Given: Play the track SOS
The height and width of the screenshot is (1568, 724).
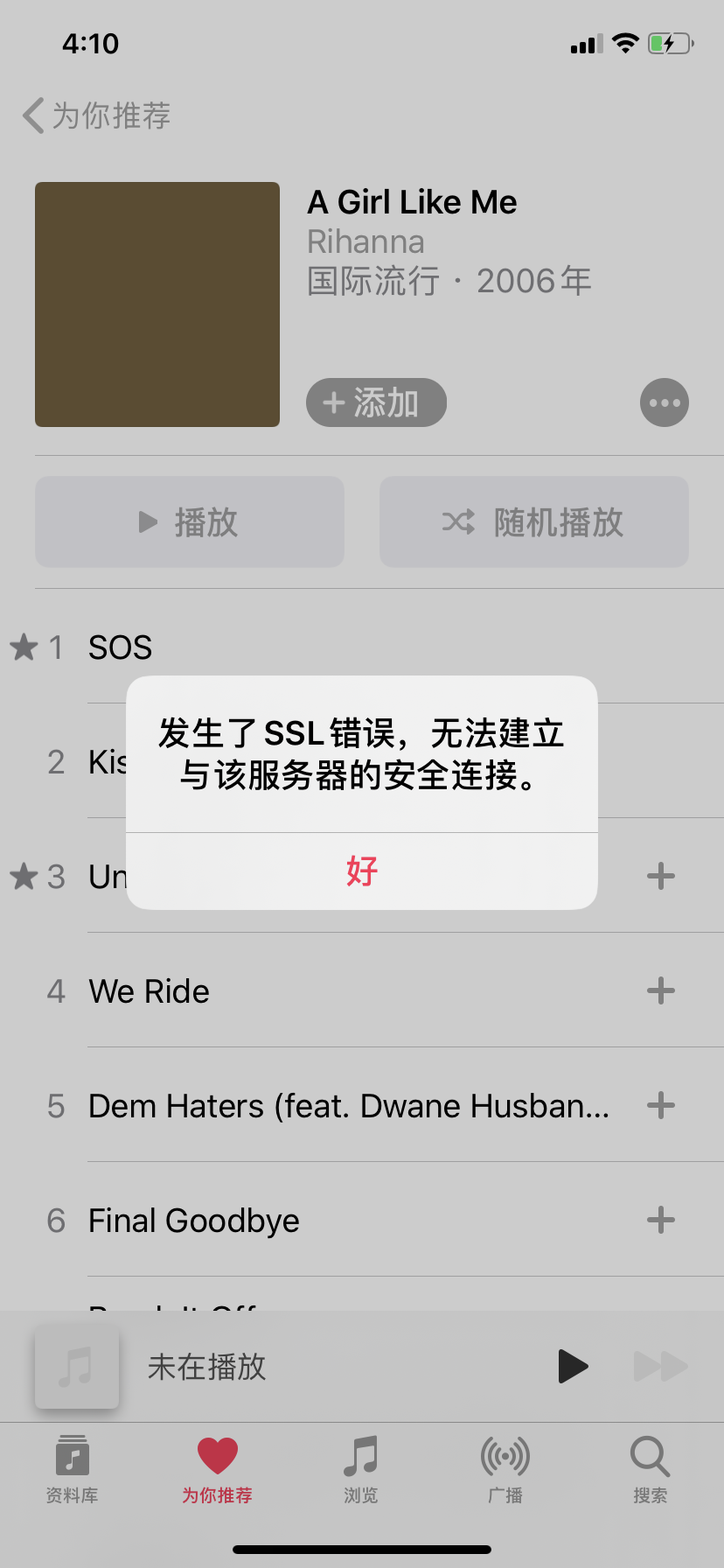Looking at the screenshot, I should pyautogui.click(x=121, y=647).
